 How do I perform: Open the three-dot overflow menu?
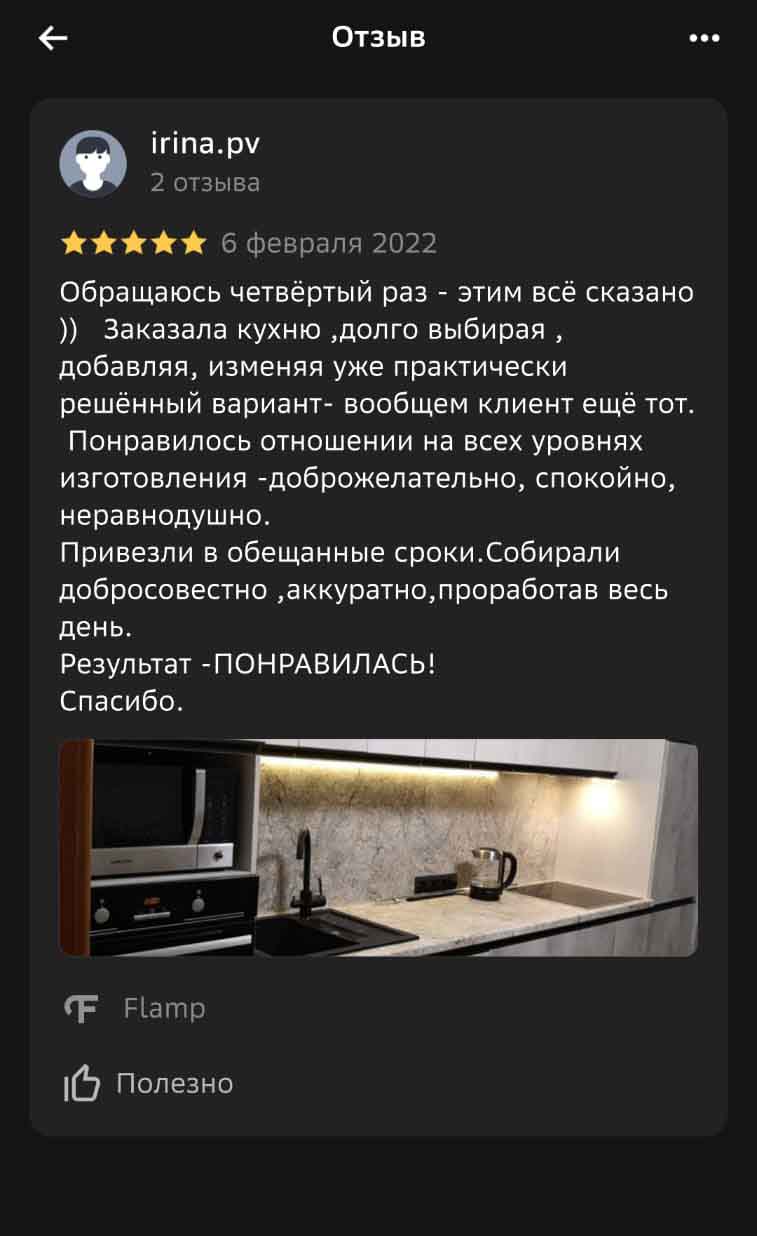pos(704,38)
